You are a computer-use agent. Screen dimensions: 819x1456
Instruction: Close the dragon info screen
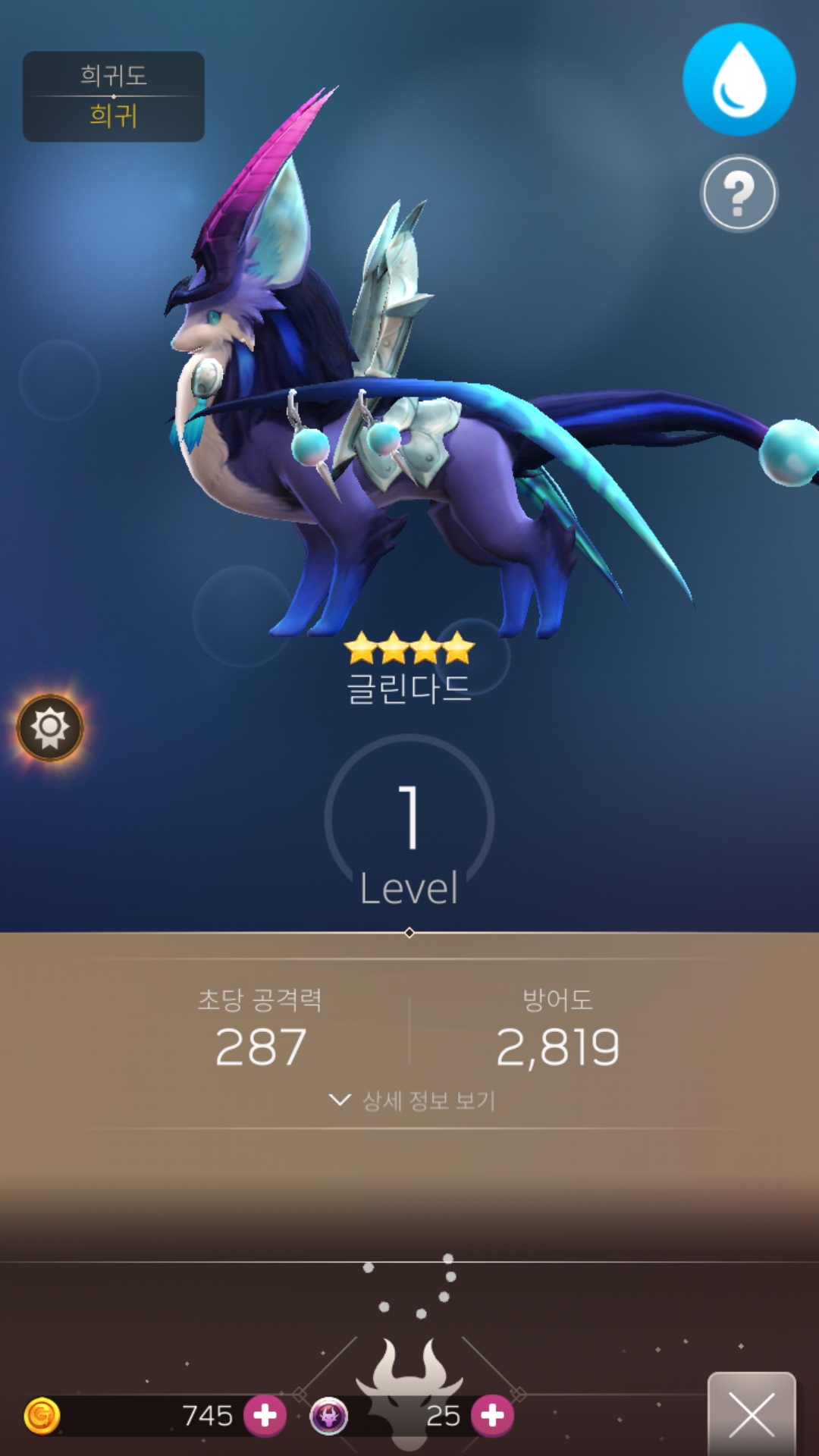pos(752,1414)
